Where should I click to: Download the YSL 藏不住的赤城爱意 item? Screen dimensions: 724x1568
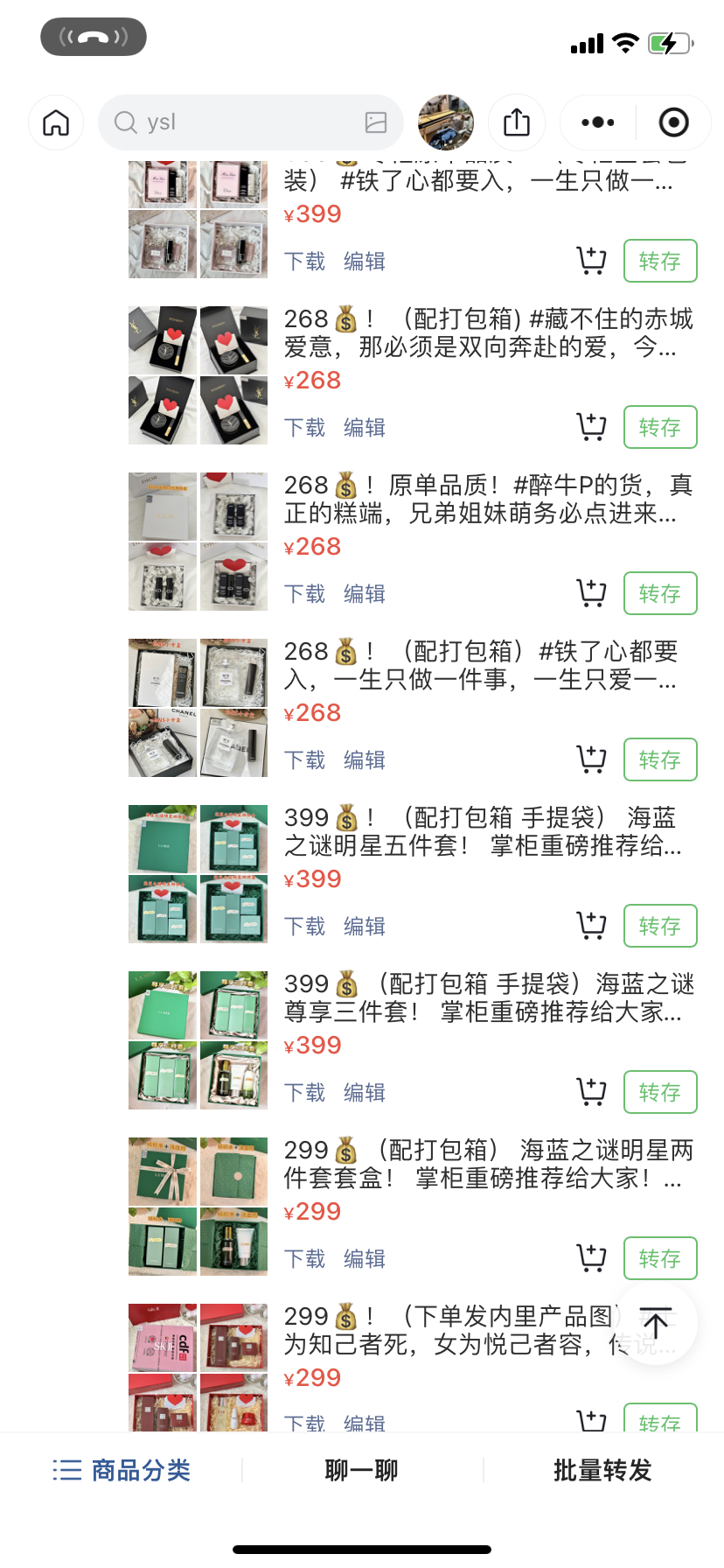pos(304,428)
